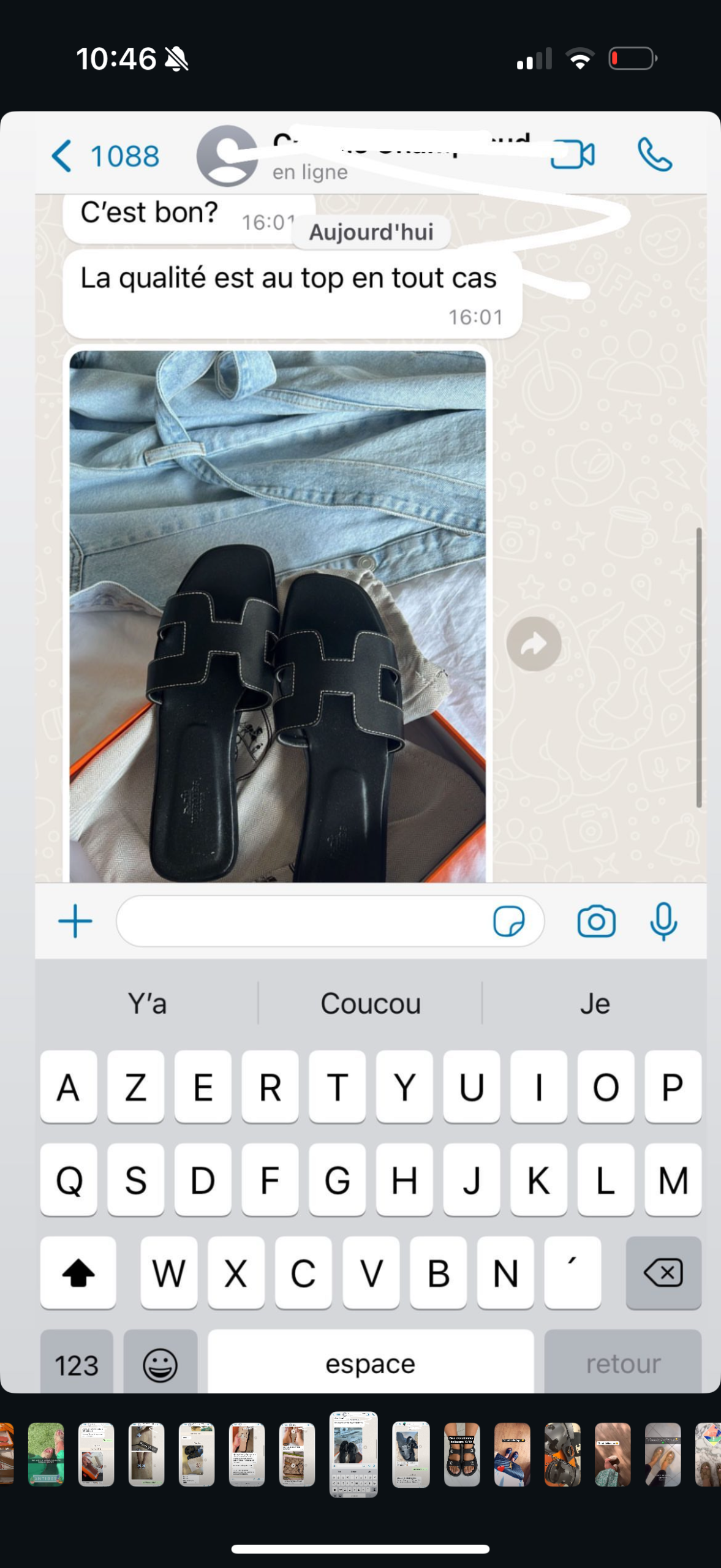Open the black sandals photo in chat
721x1568 pixels.
pos(277,616)
